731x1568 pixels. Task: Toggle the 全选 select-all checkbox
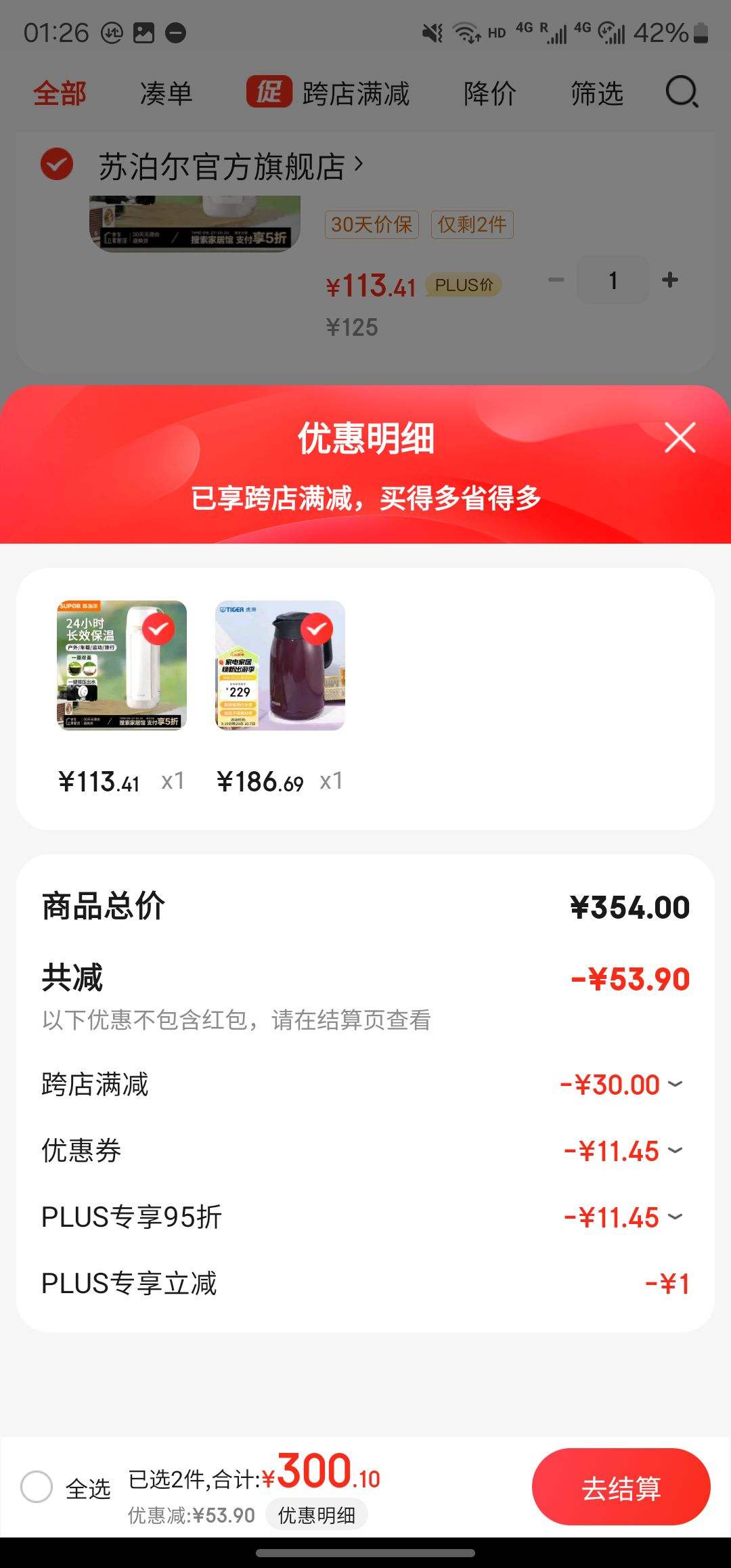pyautogui.click(x=37, y=1487)
